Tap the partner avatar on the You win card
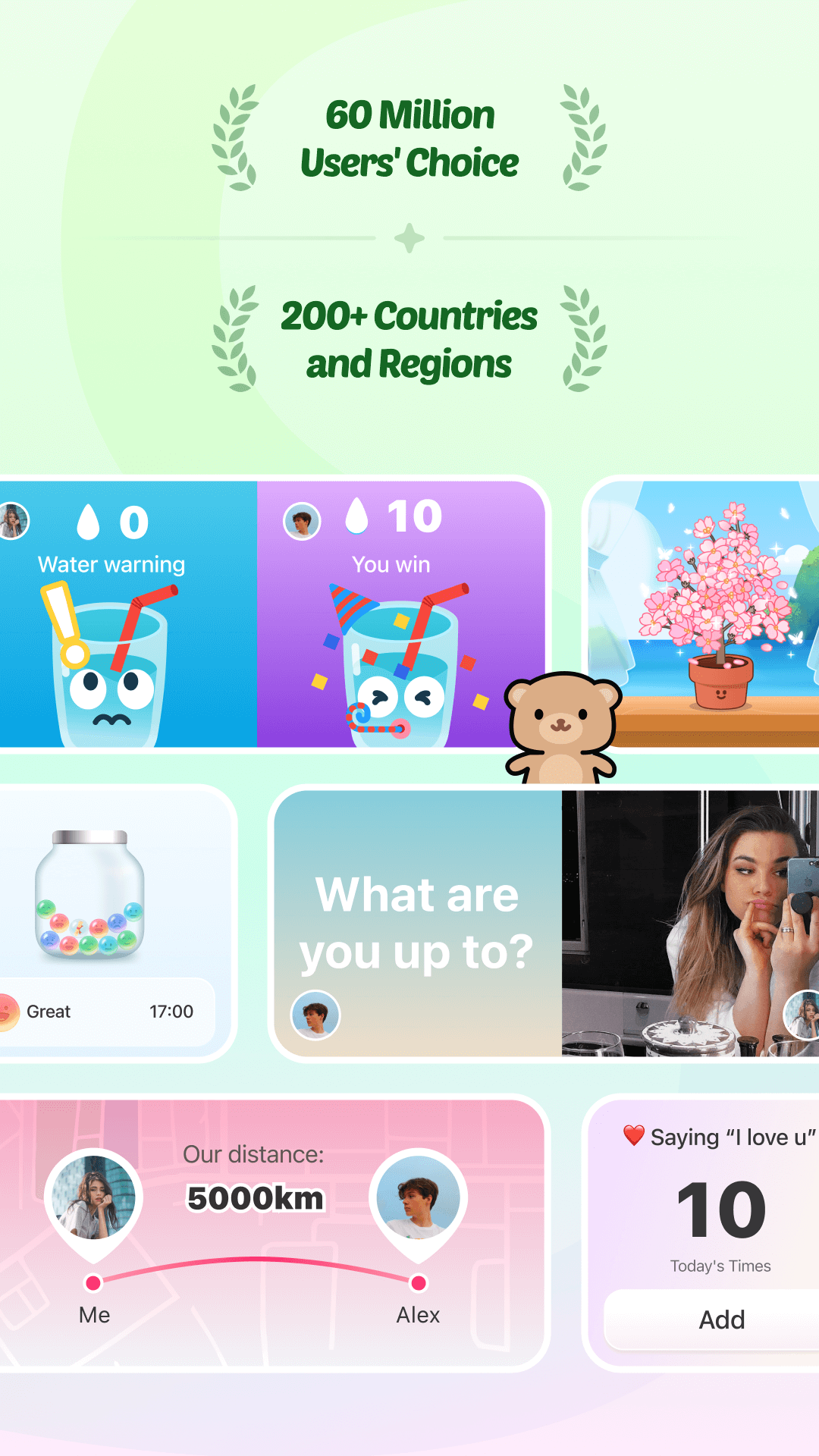Image resolution: width=819 pixels, height=1456 pixels. tap(302, 521)
